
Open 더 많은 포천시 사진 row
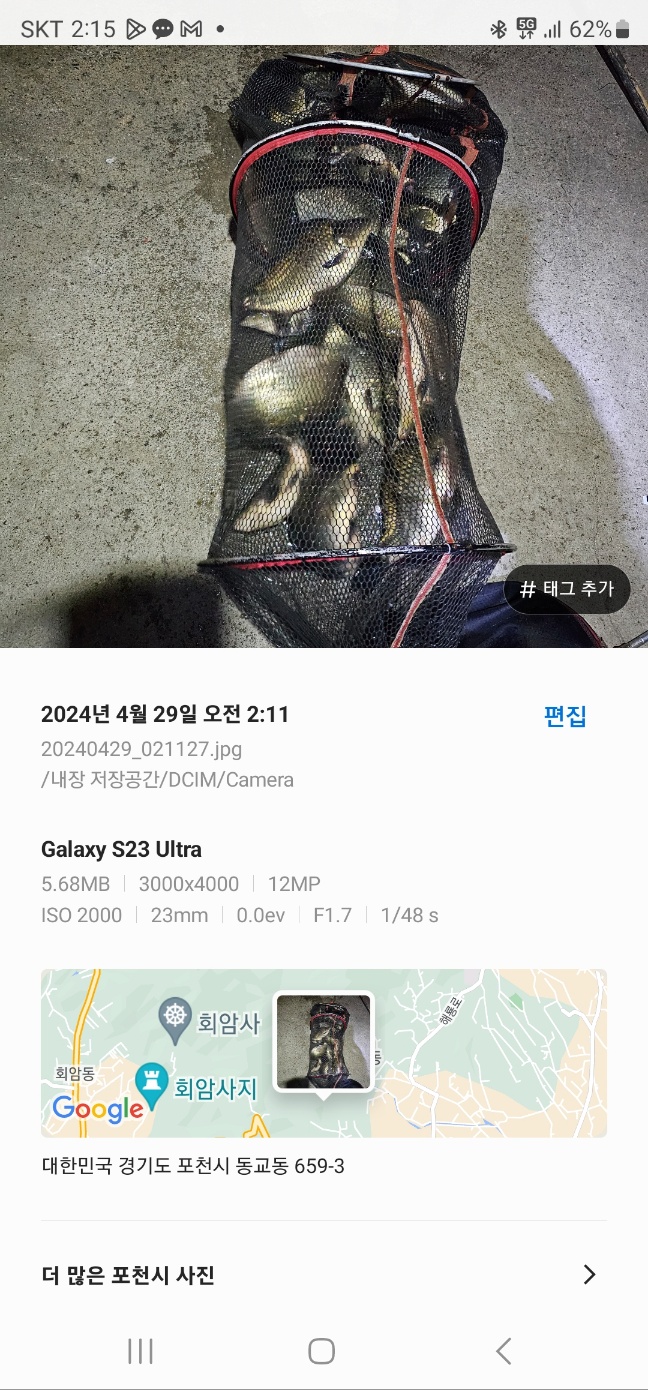323,1275
